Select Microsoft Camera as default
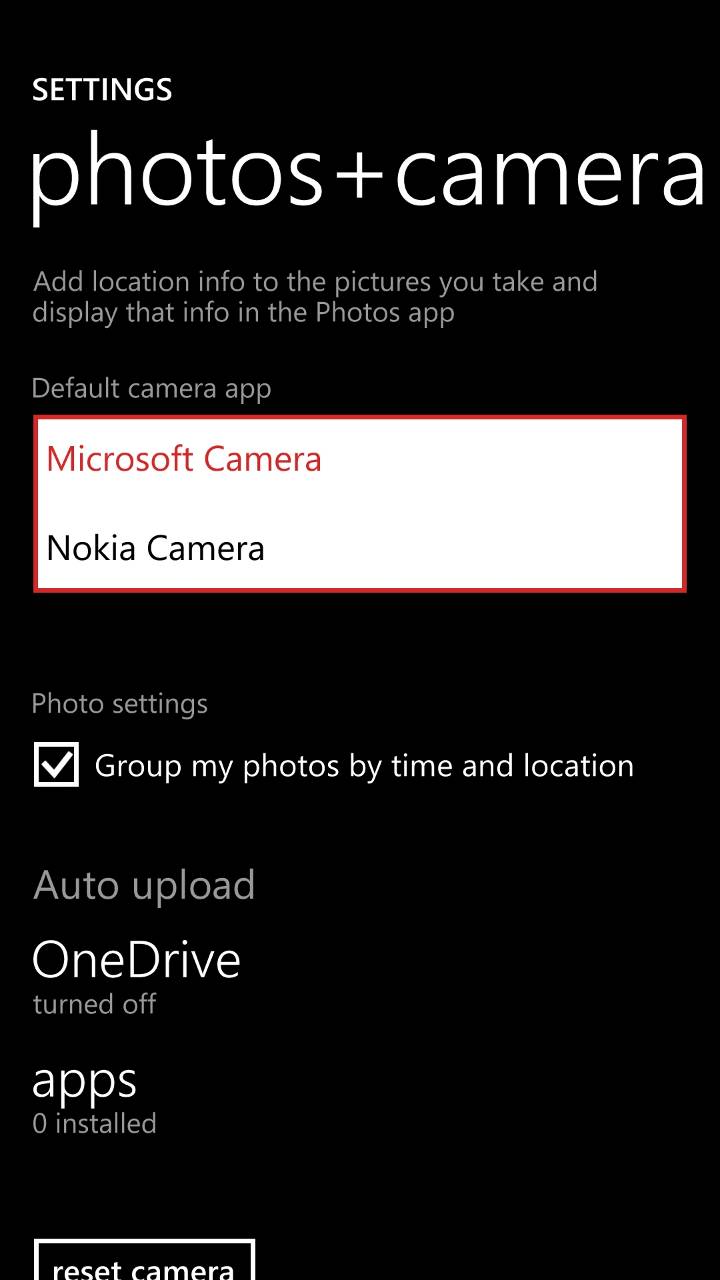720x1280 pixels. point(360,460)
